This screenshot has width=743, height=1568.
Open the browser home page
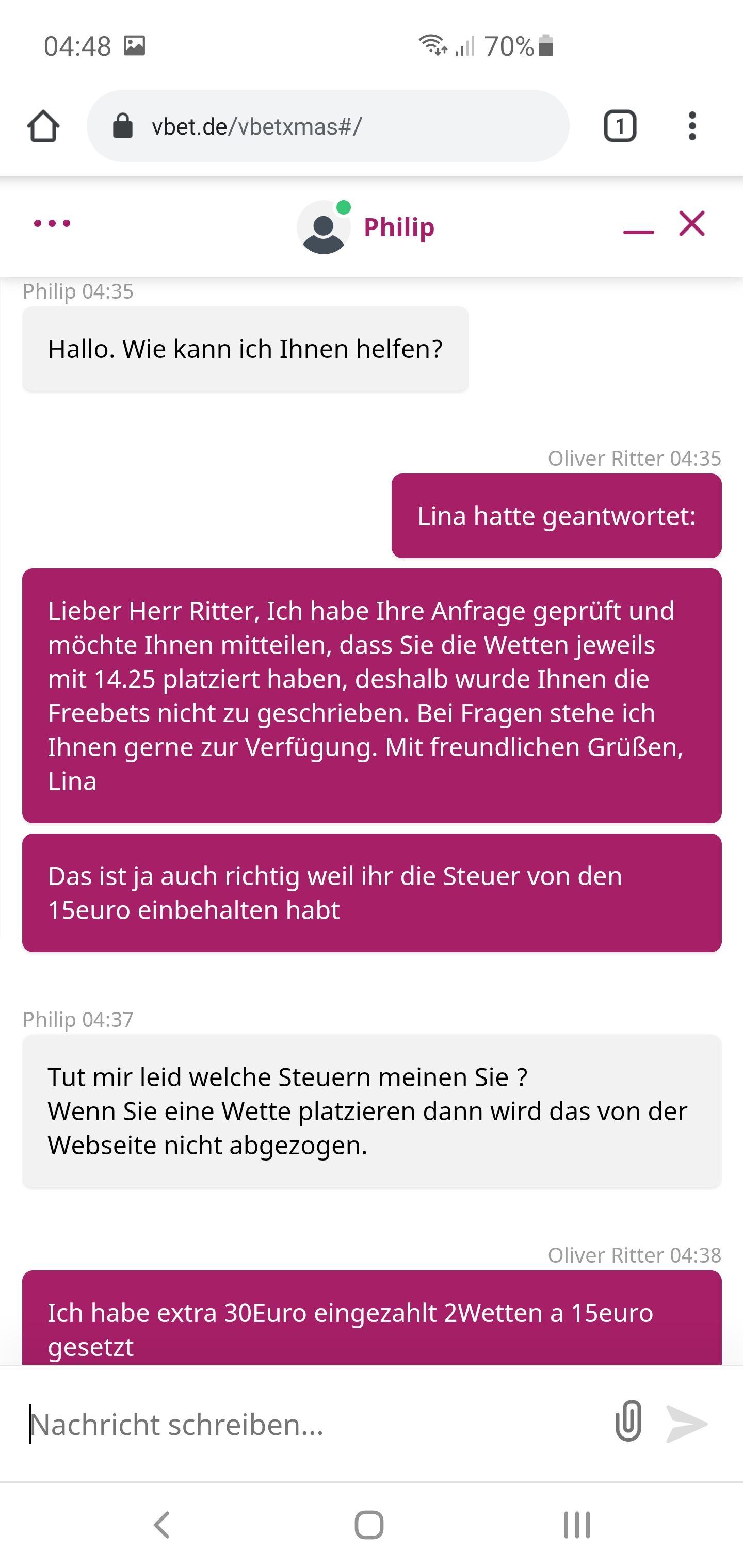click(43, 126)
